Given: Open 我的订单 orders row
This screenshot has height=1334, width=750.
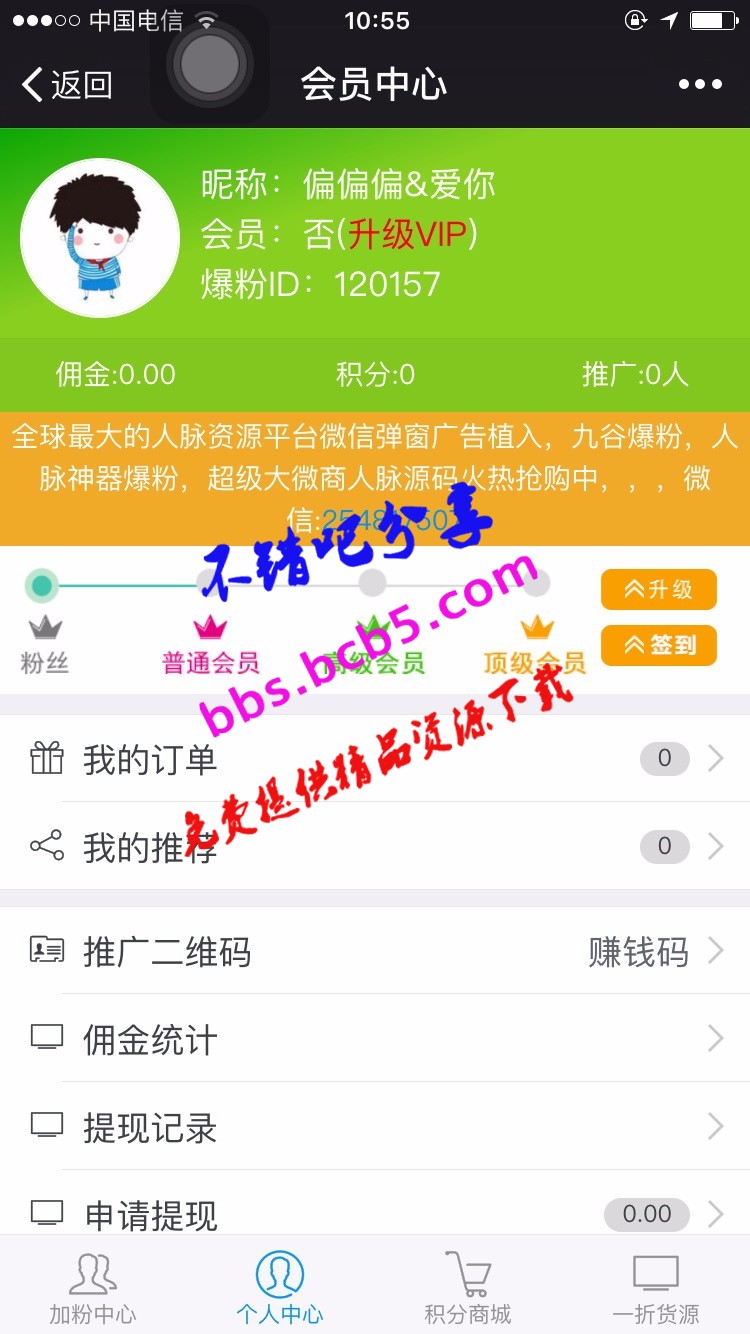Looking at the screenshot, I should click(x=375, y=759).
